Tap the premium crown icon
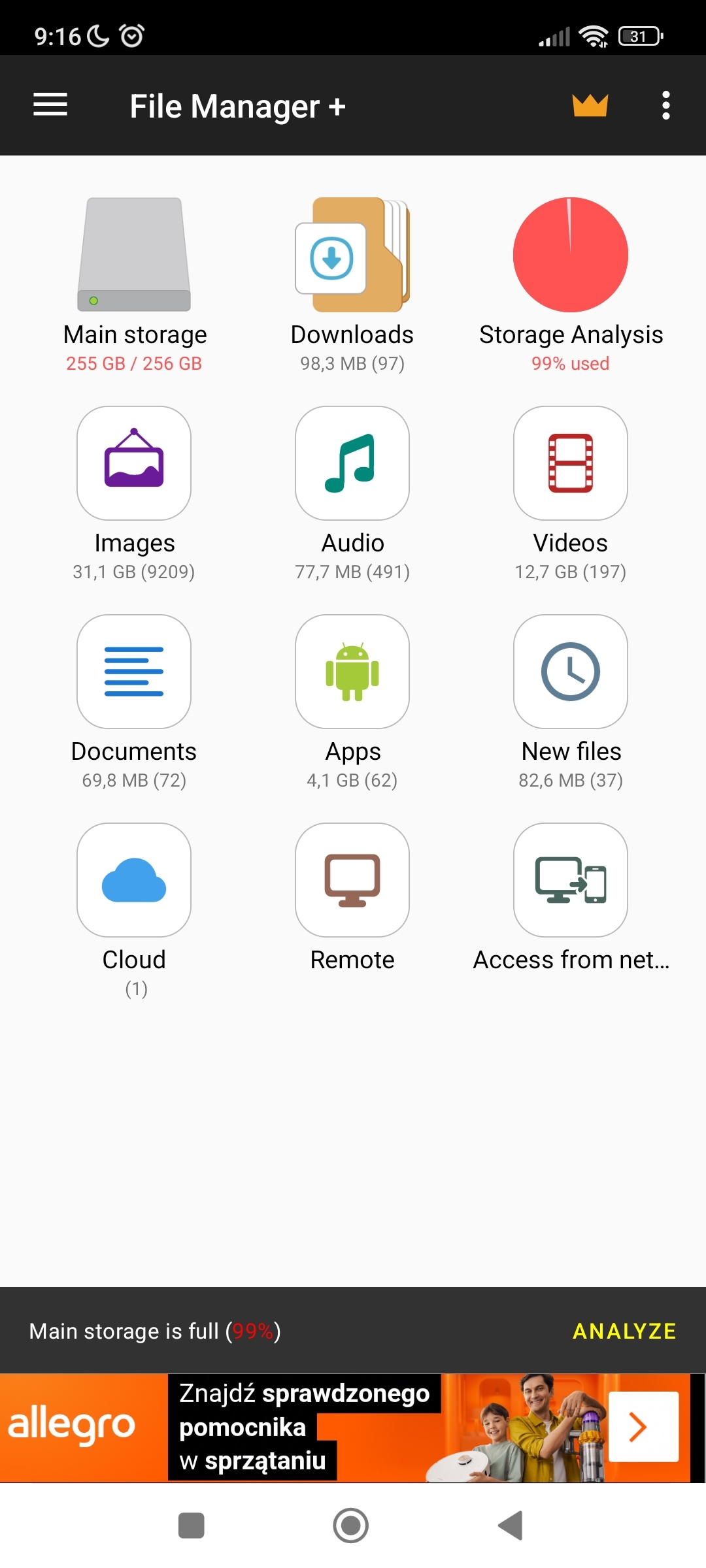The width and height of the screenshot is (706, 1568). pyautogui.click(x=590, y=105)
